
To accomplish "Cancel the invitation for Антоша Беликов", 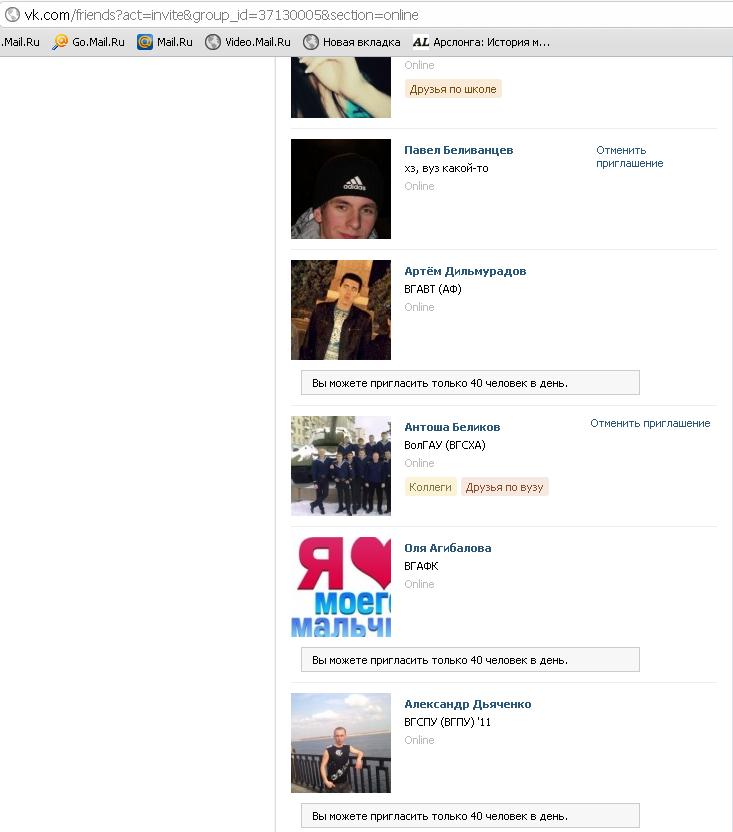I will click(649, 423).
